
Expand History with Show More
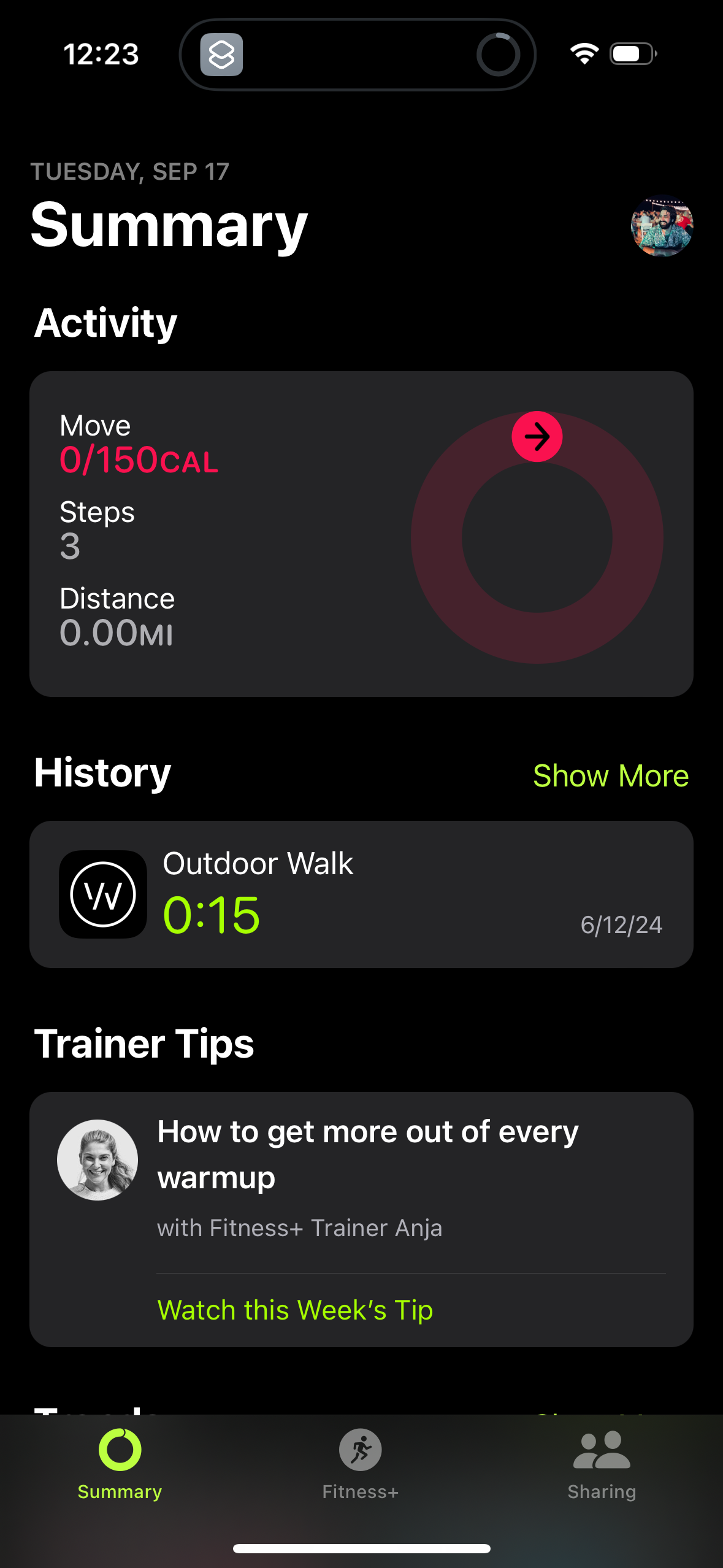tap(611, 775)
